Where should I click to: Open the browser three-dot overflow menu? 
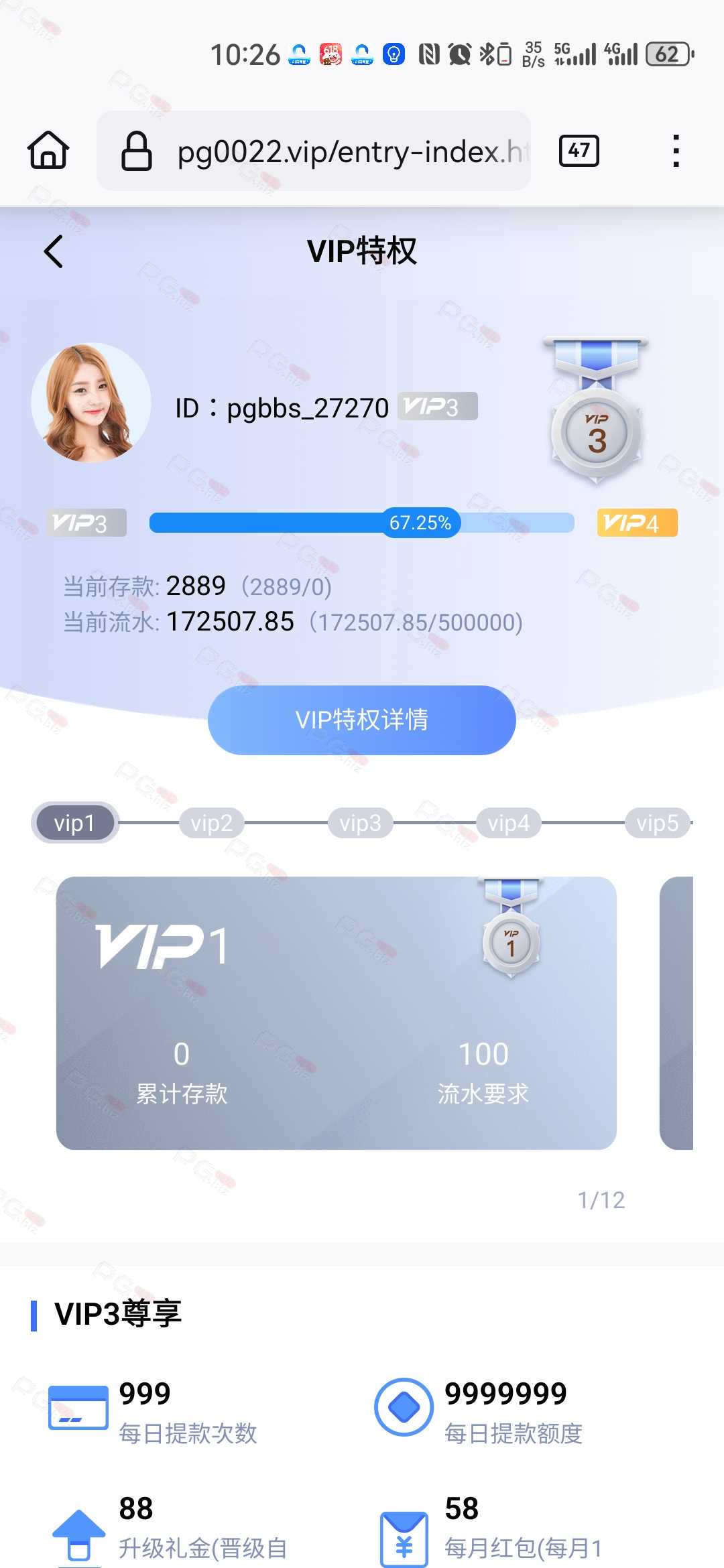pyautogui.click(x=676, y=151)
